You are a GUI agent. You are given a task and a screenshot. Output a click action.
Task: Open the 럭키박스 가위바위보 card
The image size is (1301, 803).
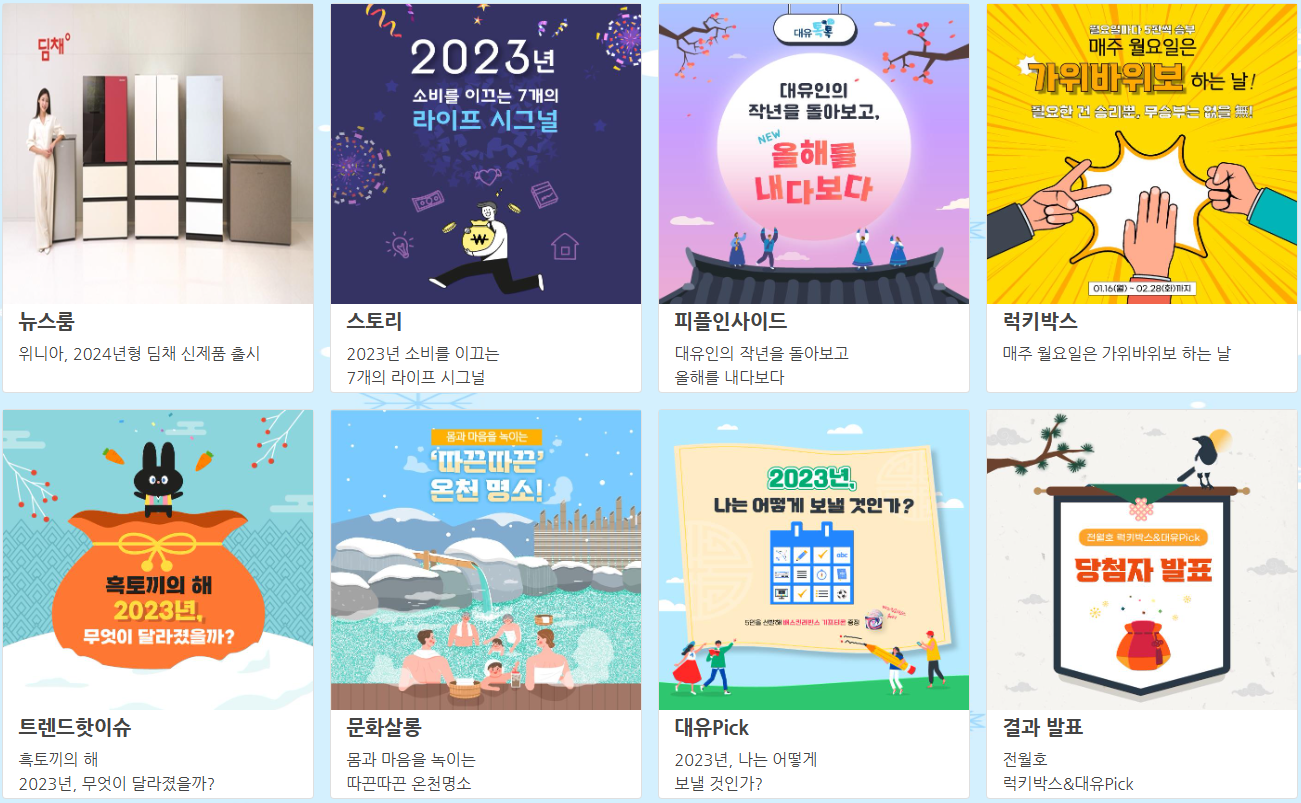tap(1141, 198)
